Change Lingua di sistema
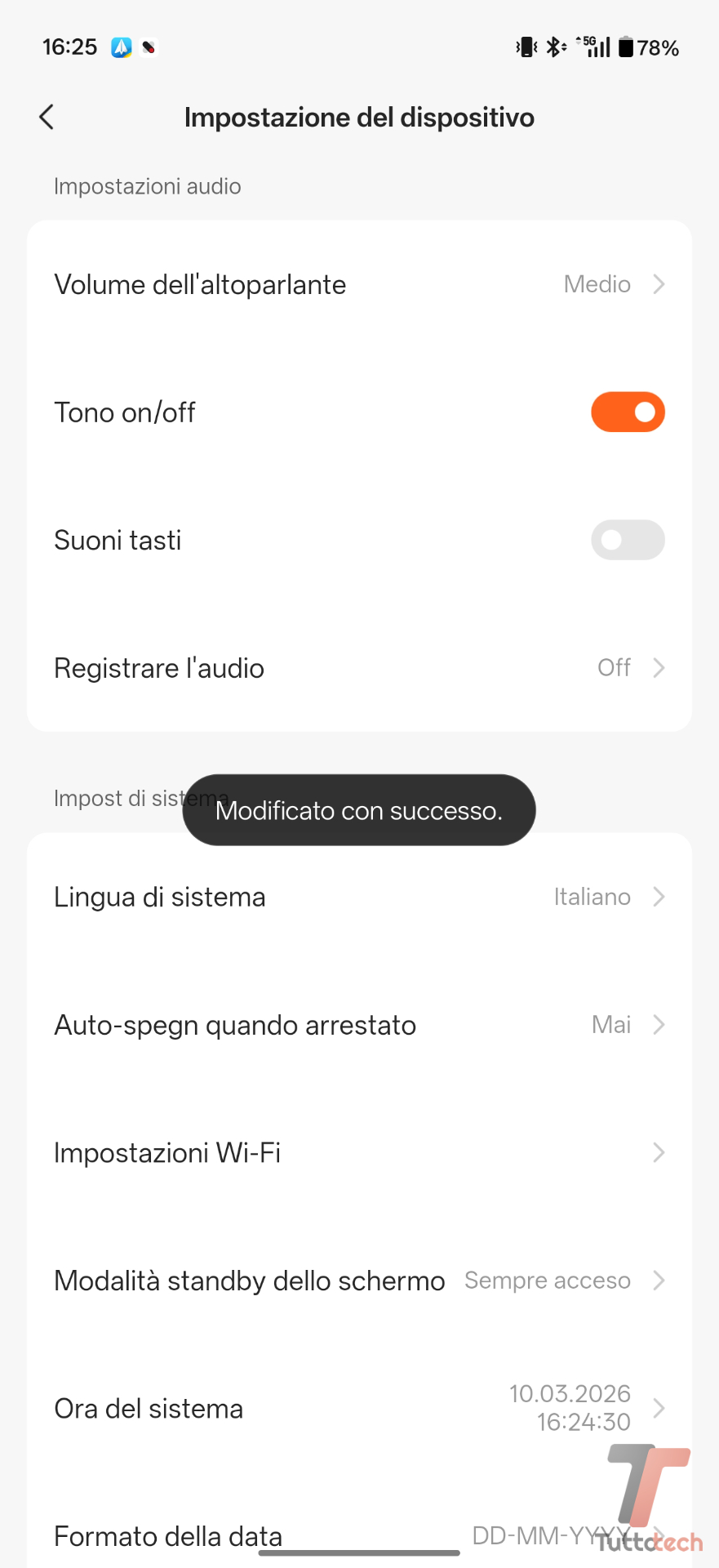Image resolution: width=719 pixels, height=1568 pixels. click(x=359, y=897)
